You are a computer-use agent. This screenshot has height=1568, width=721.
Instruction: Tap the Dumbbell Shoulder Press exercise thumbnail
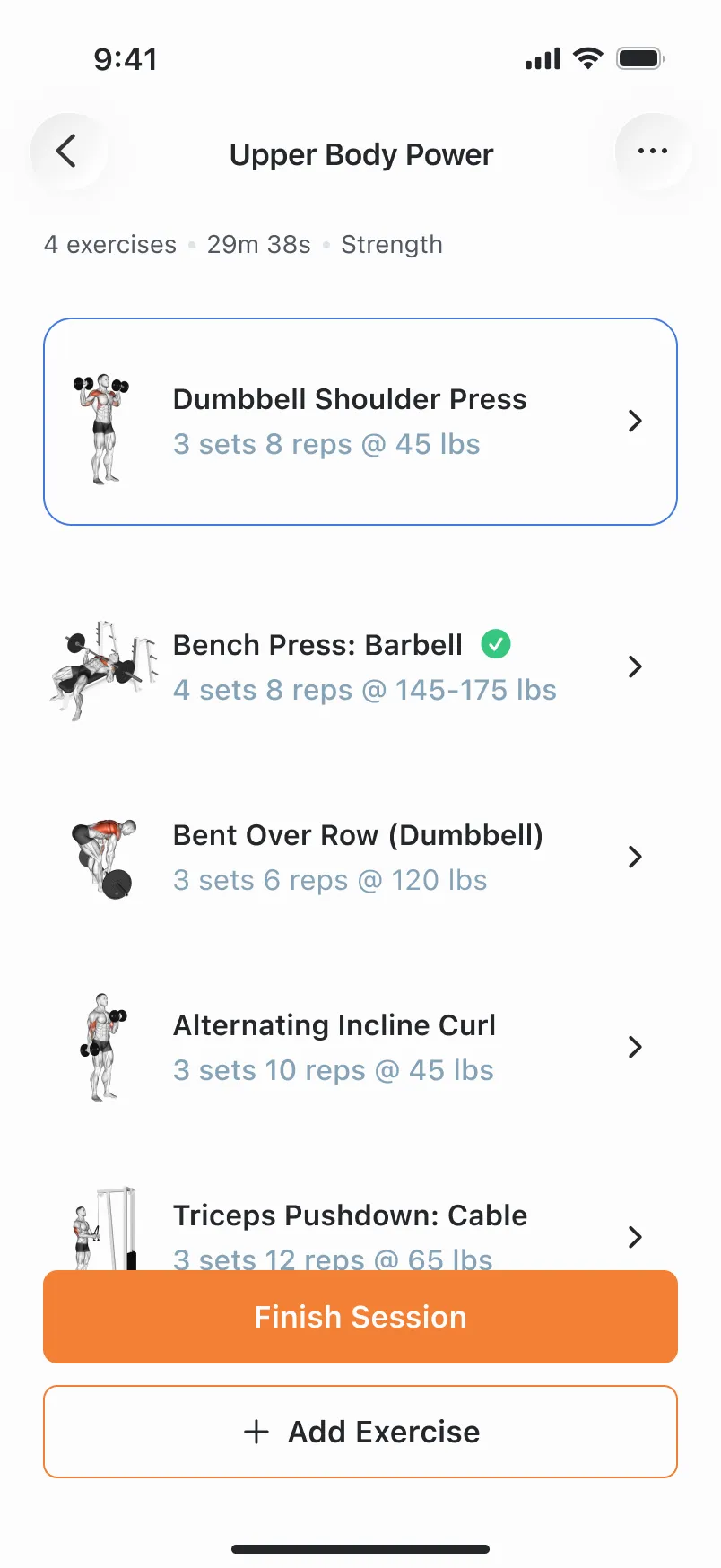tap(103, 420)
